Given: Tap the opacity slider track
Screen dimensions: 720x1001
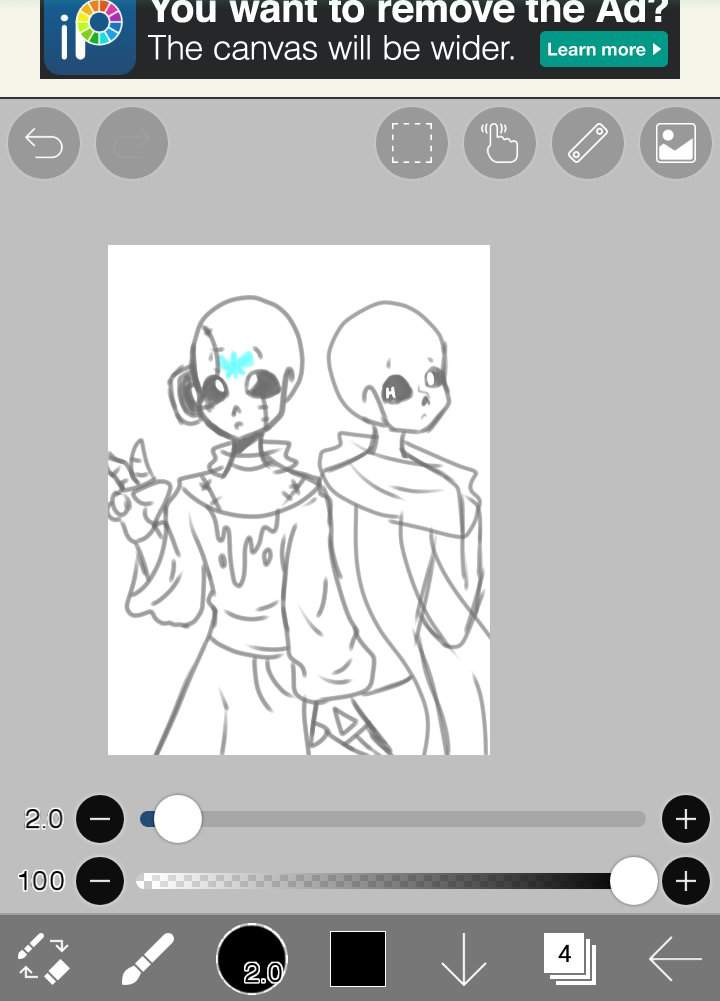Looking at the screenshot, I should point(380,881).
